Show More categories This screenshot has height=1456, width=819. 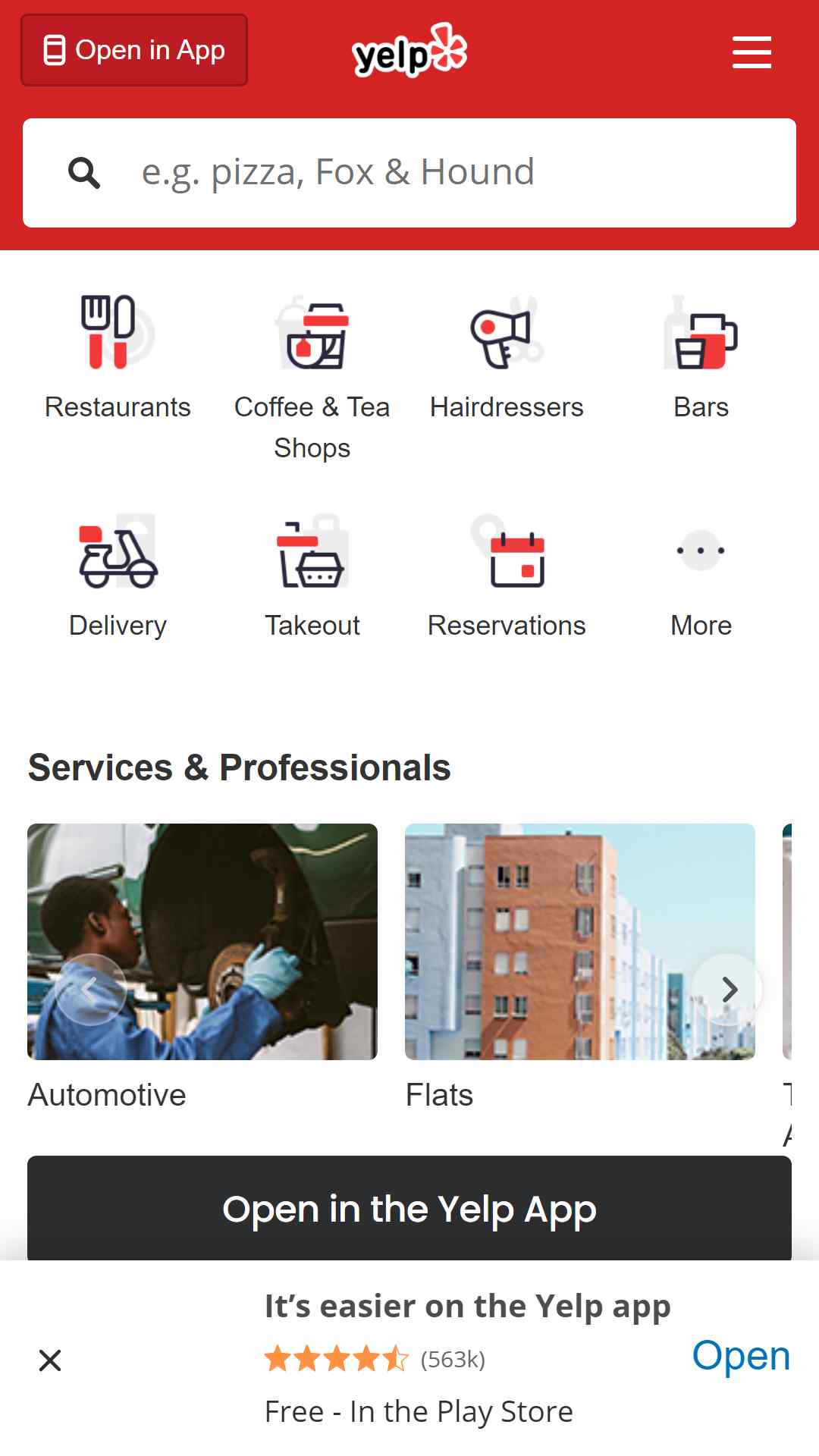coord(701,576)
